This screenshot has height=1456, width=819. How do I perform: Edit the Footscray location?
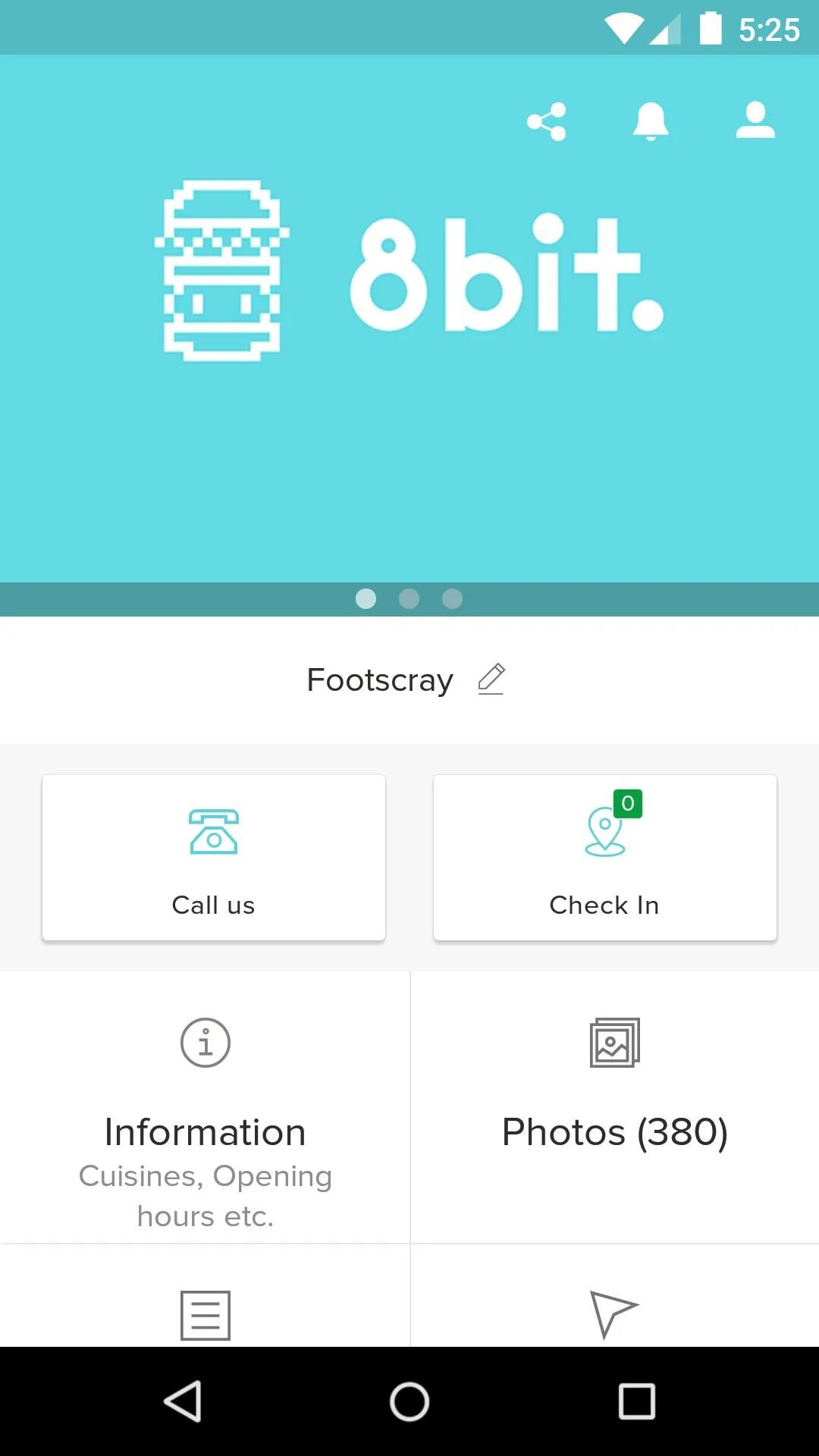tap(491, 679)
